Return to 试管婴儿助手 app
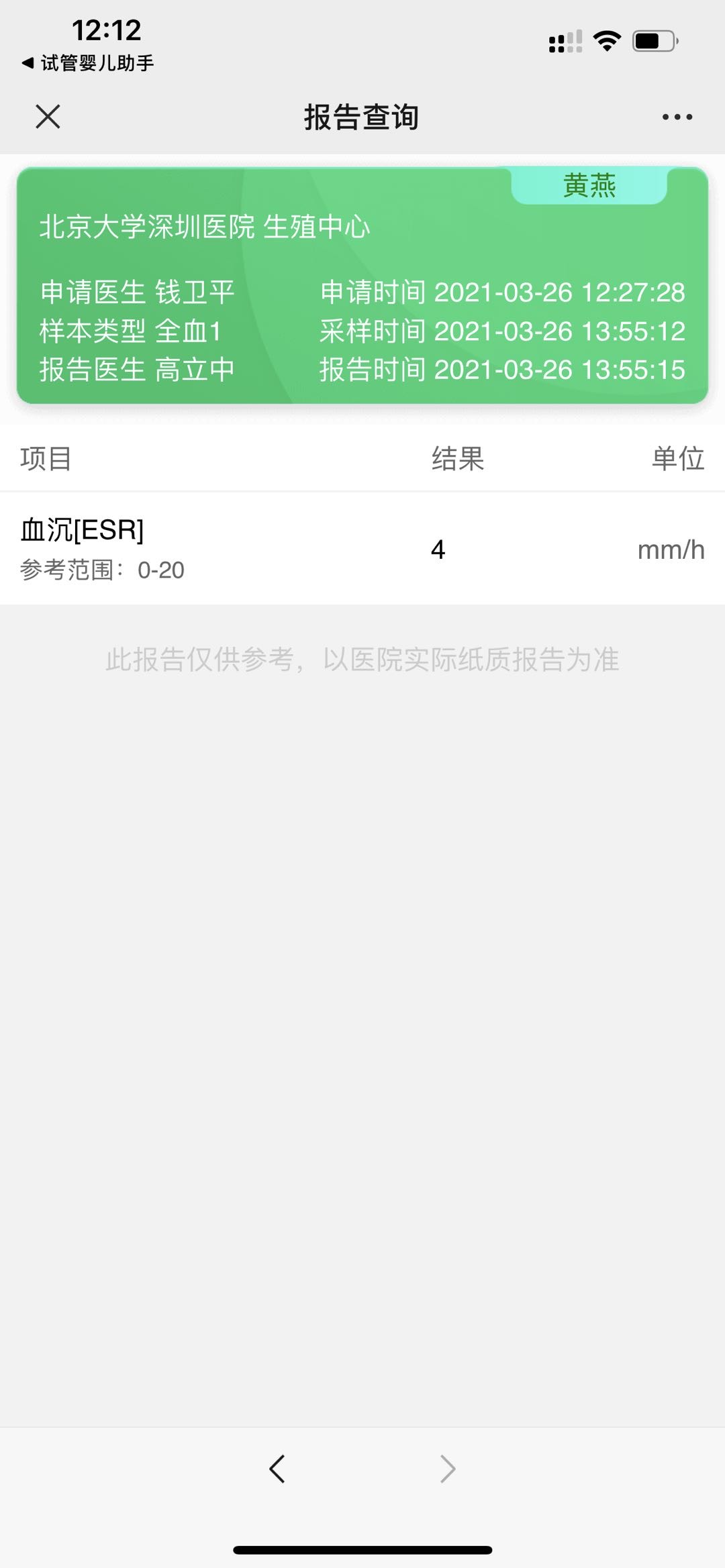 88,63
